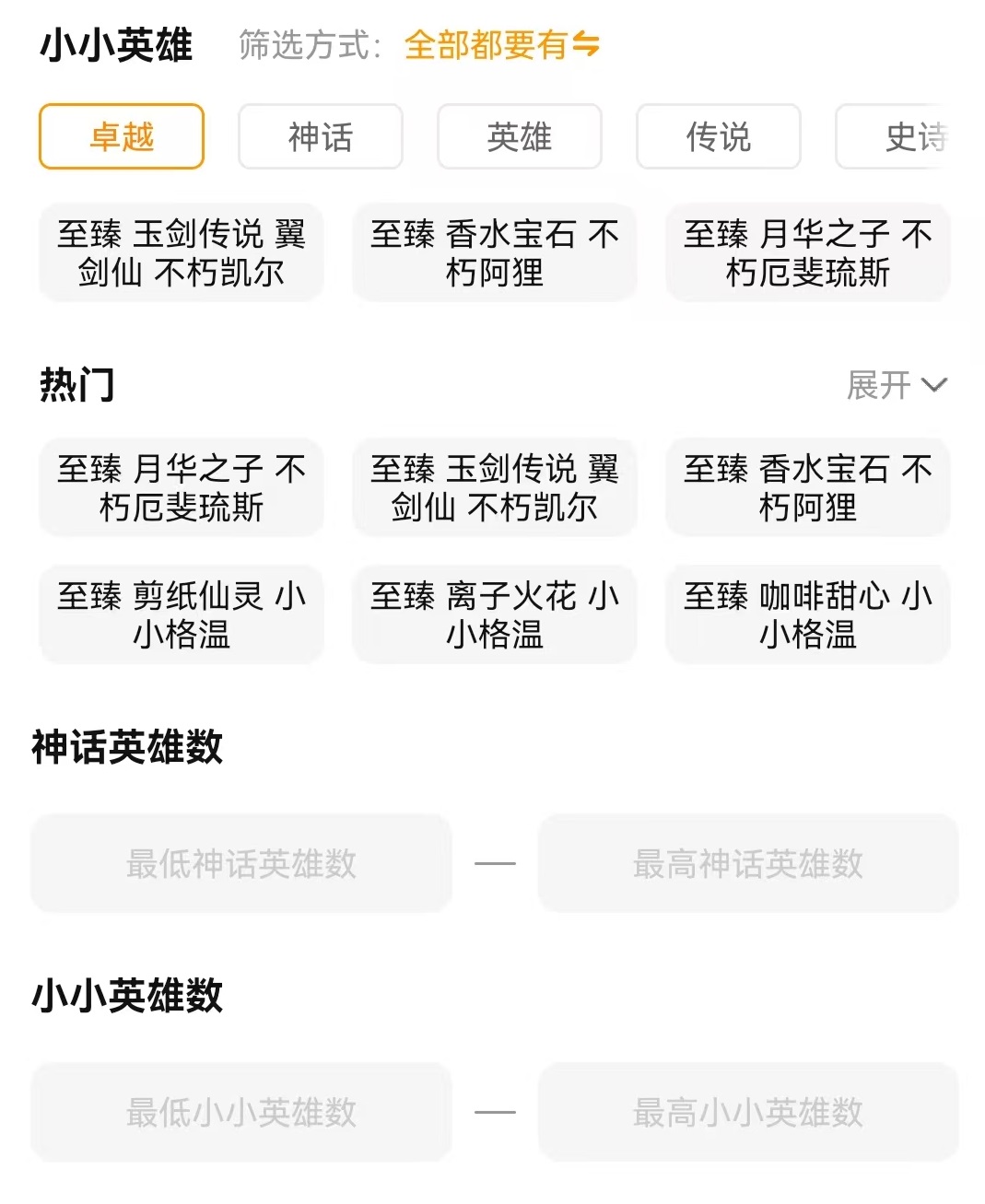Viewport: 985px width, 1204px height.
Task: Select the 至臻 剪纸仙灵 小小格温 chip
Action: [182, 614]
